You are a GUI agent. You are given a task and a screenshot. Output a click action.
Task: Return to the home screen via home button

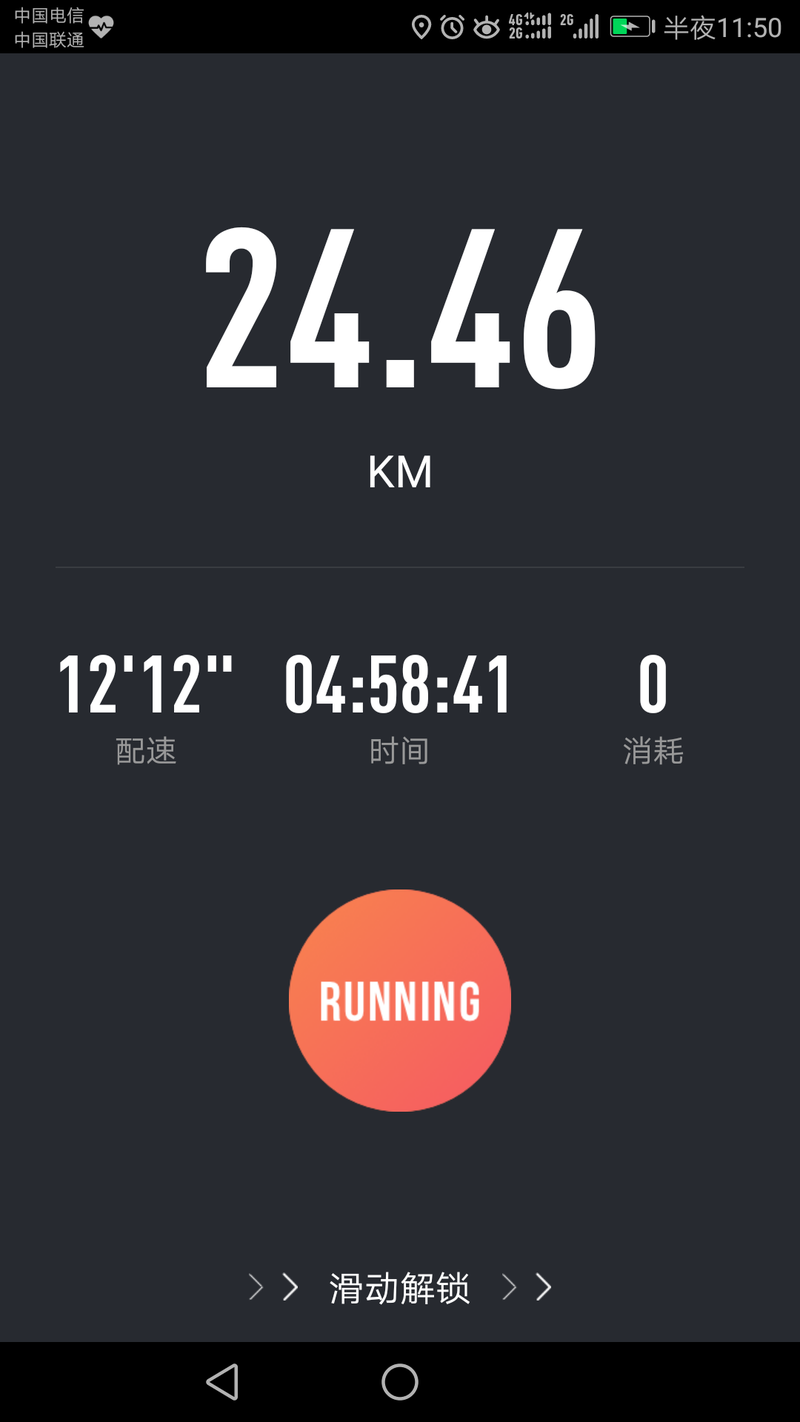pyautogui.click(x=400, y=1382)
